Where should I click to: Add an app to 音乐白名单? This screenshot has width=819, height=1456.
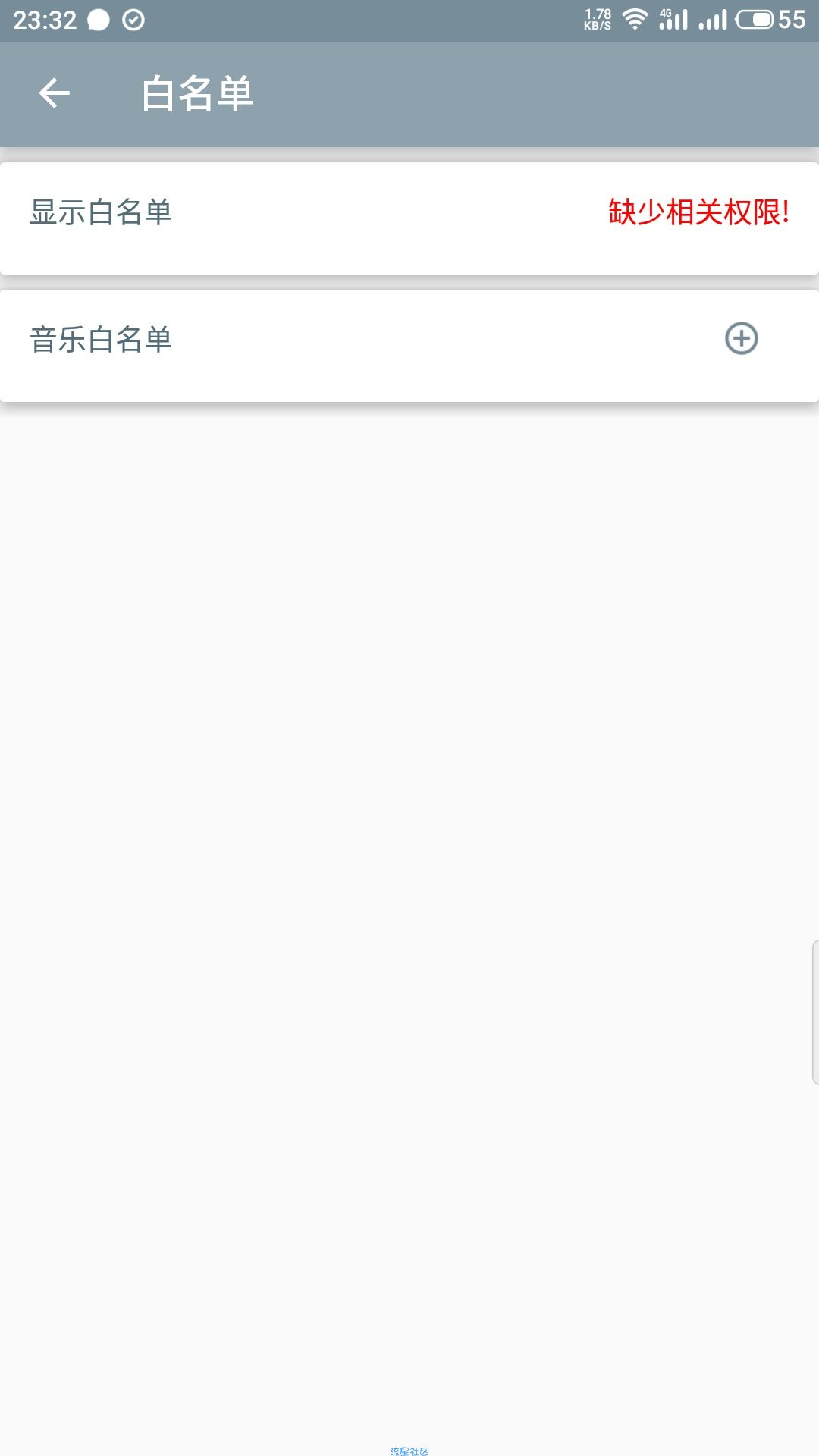pos(742,338)
